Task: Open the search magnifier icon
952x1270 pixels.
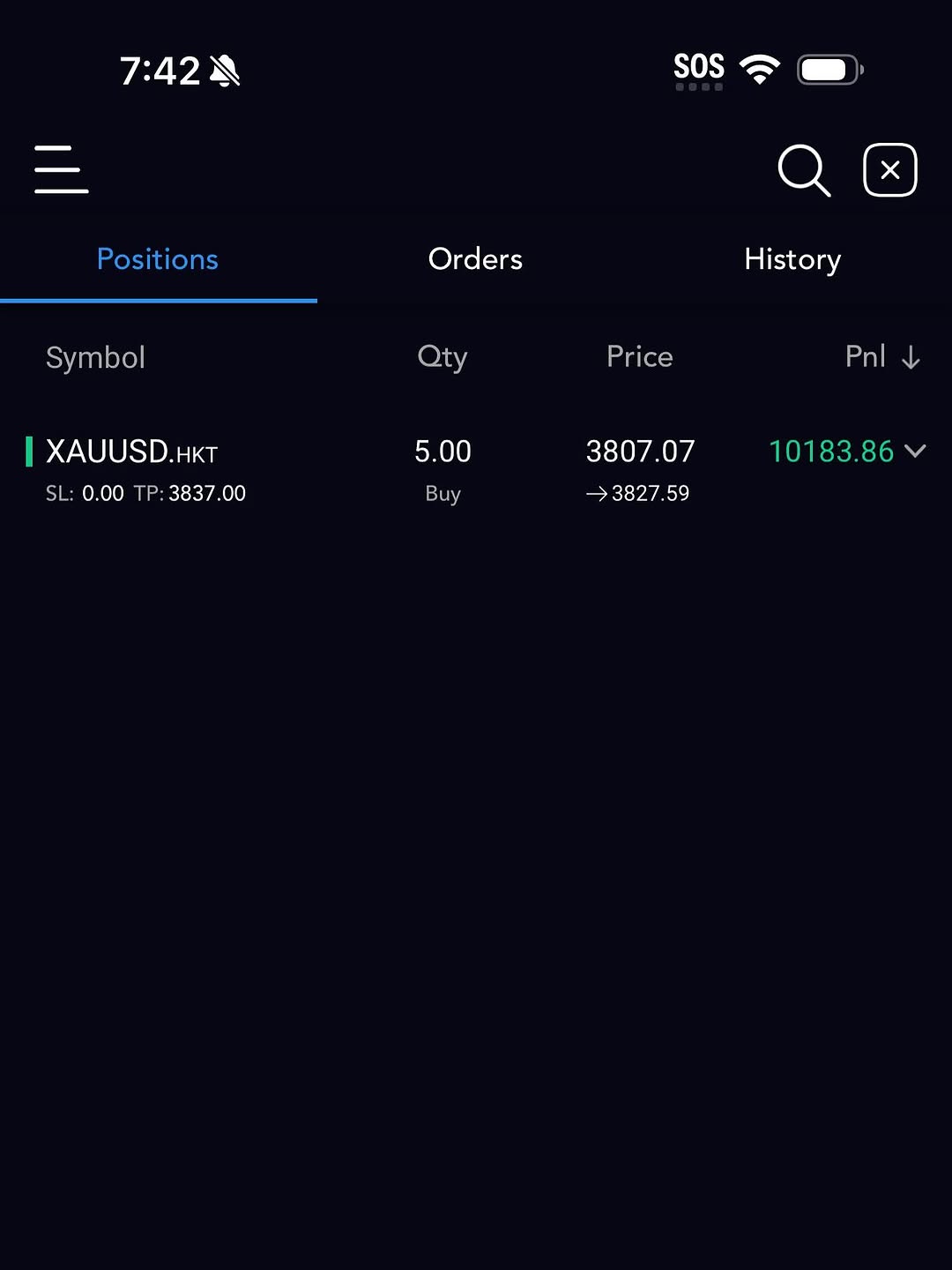Action: (803, 170)
